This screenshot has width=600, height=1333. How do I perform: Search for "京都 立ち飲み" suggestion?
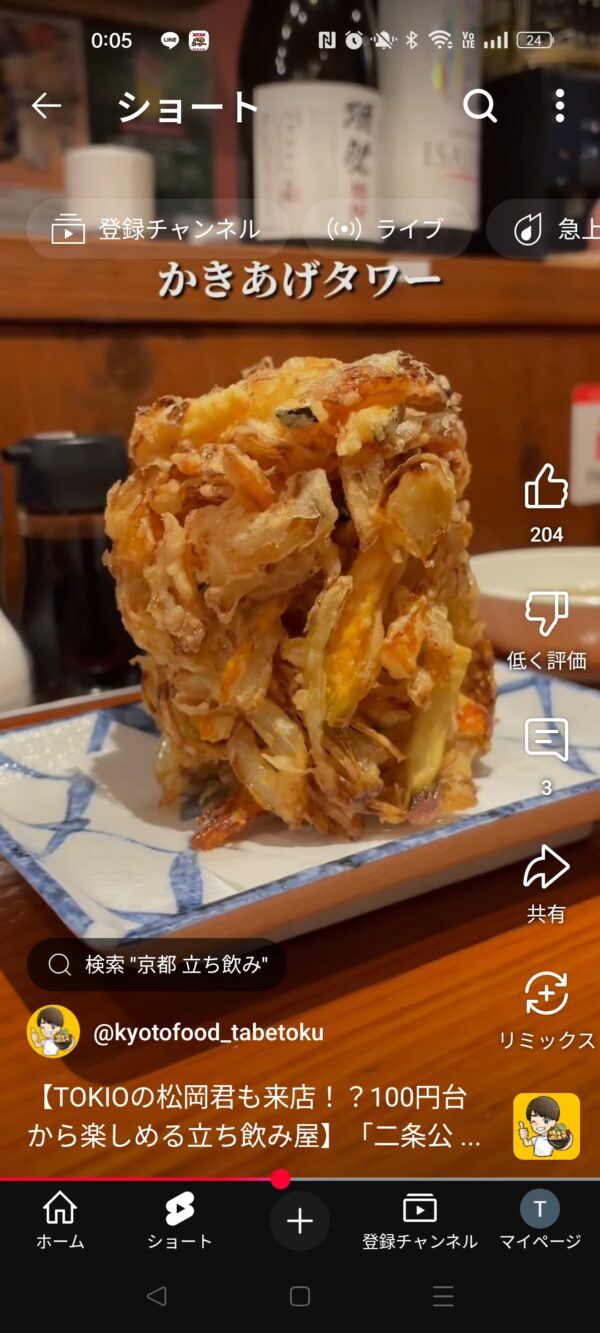[157, 964]
